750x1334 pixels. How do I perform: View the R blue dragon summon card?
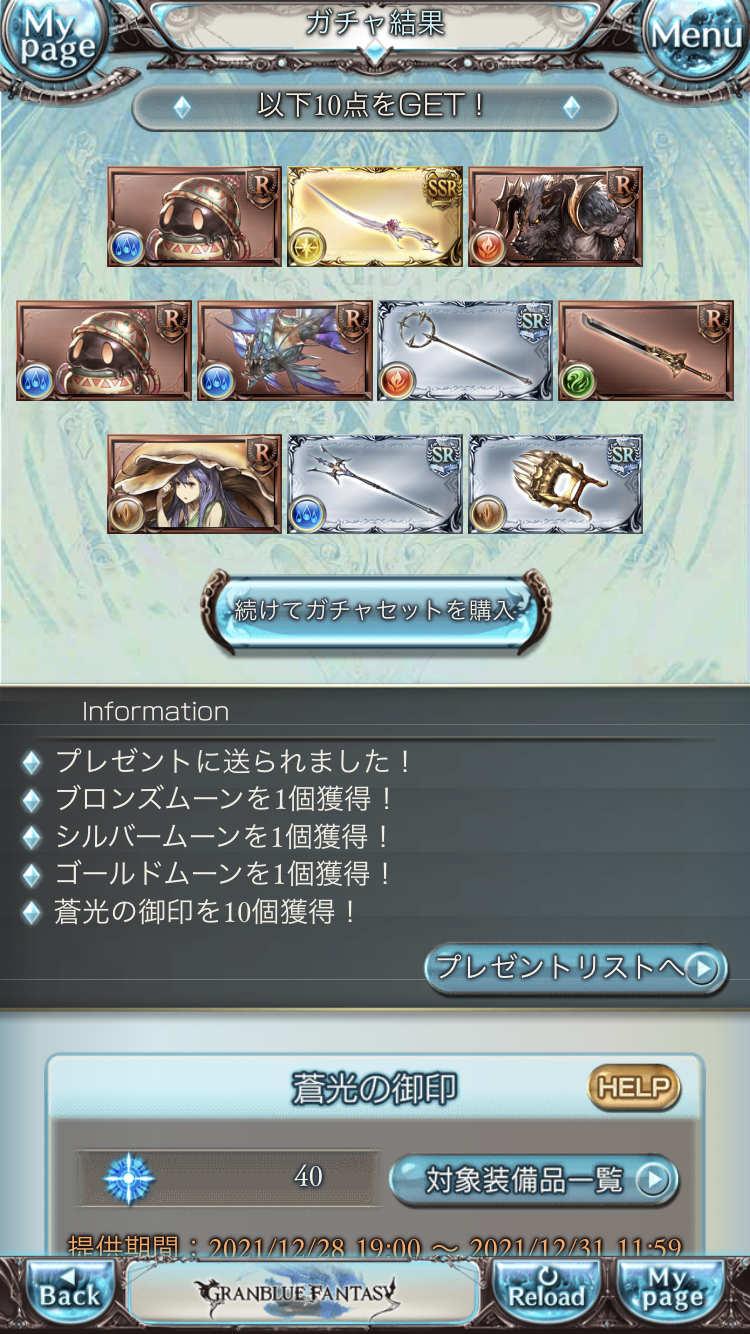[x=285, y=350]
